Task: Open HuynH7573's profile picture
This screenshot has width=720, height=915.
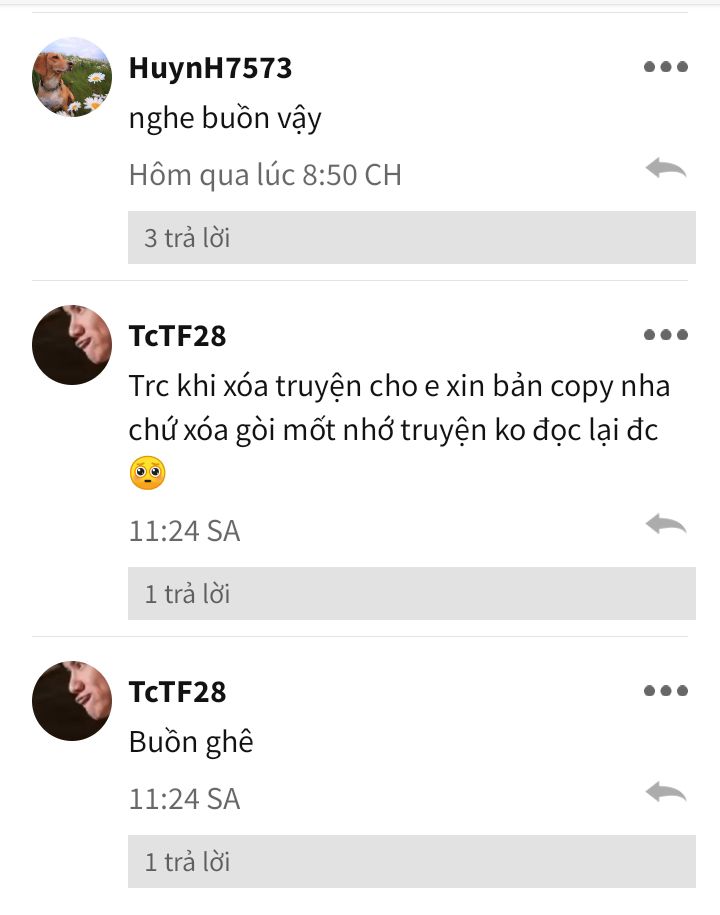Action: tap(72, 77)
